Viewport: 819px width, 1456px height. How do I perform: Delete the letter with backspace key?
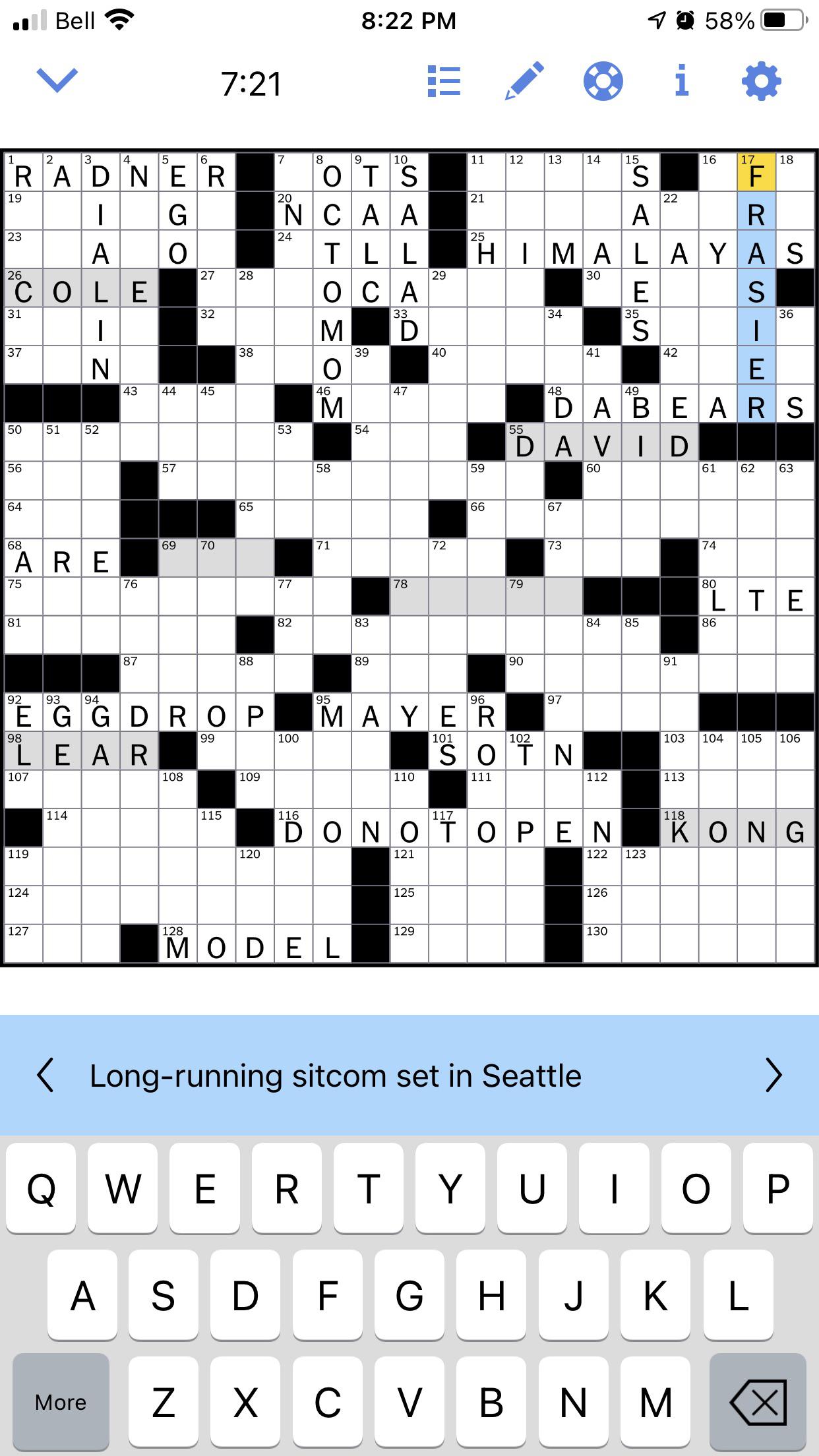758,1402
